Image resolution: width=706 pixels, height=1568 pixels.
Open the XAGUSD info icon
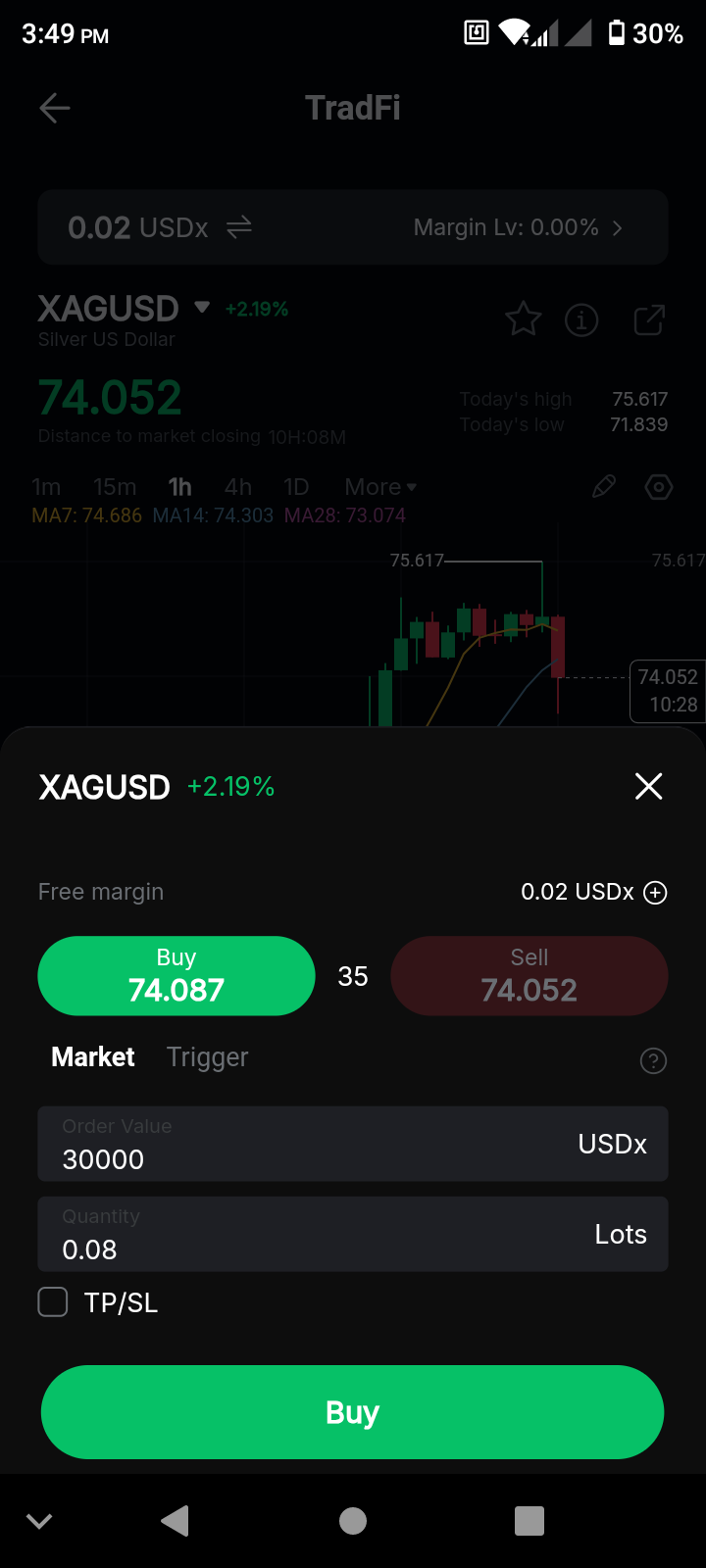pyautogui.click(x=581, y=319)
